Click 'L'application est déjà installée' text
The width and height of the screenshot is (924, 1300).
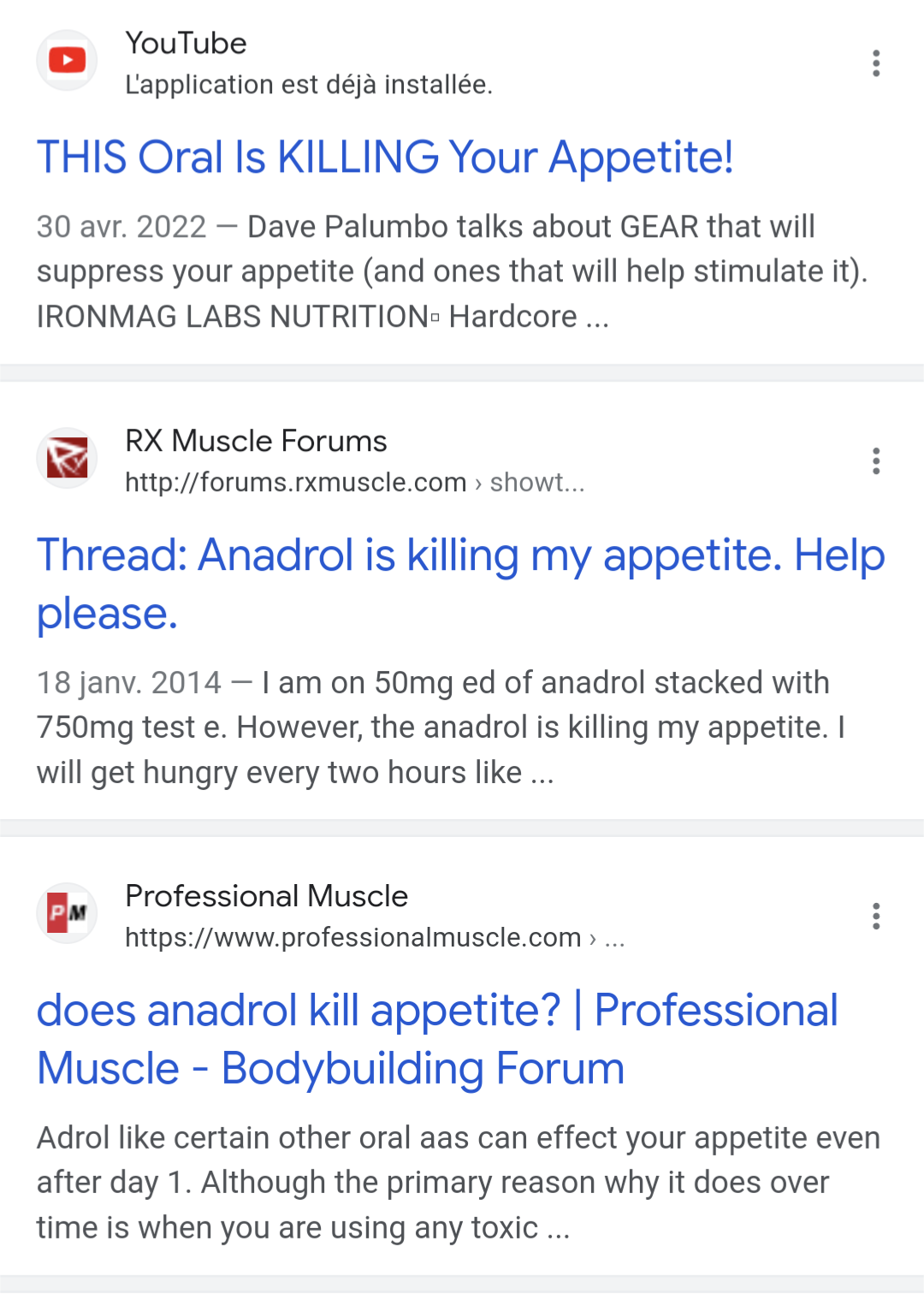[308, 84]
